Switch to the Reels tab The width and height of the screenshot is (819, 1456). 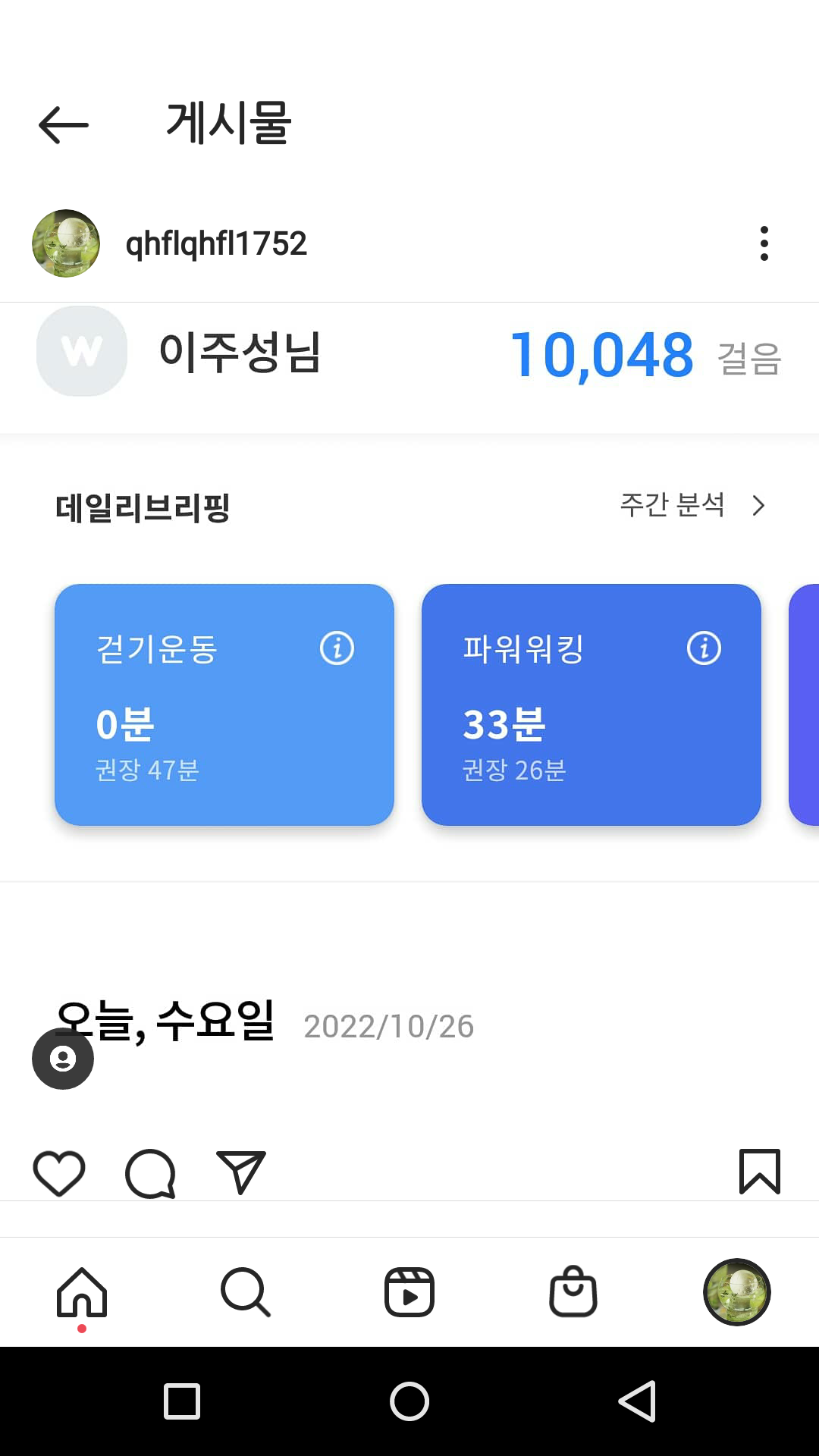point(409,1292)
